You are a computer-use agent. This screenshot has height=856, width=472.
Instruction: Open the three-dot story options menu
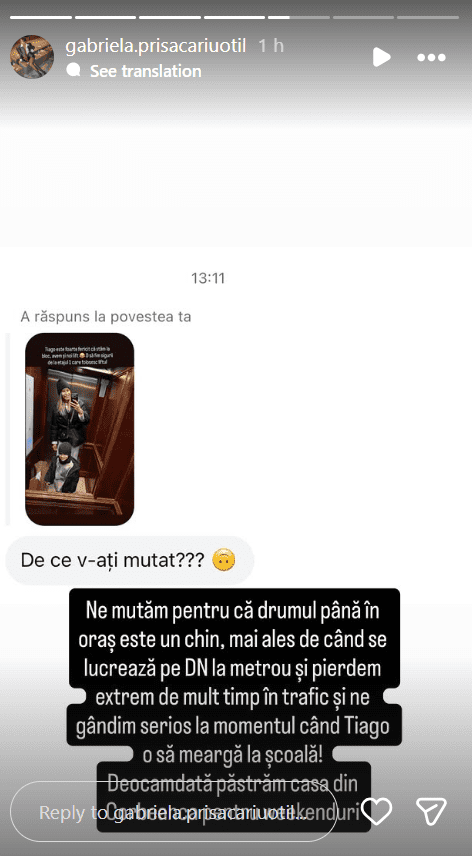point(432,57)
